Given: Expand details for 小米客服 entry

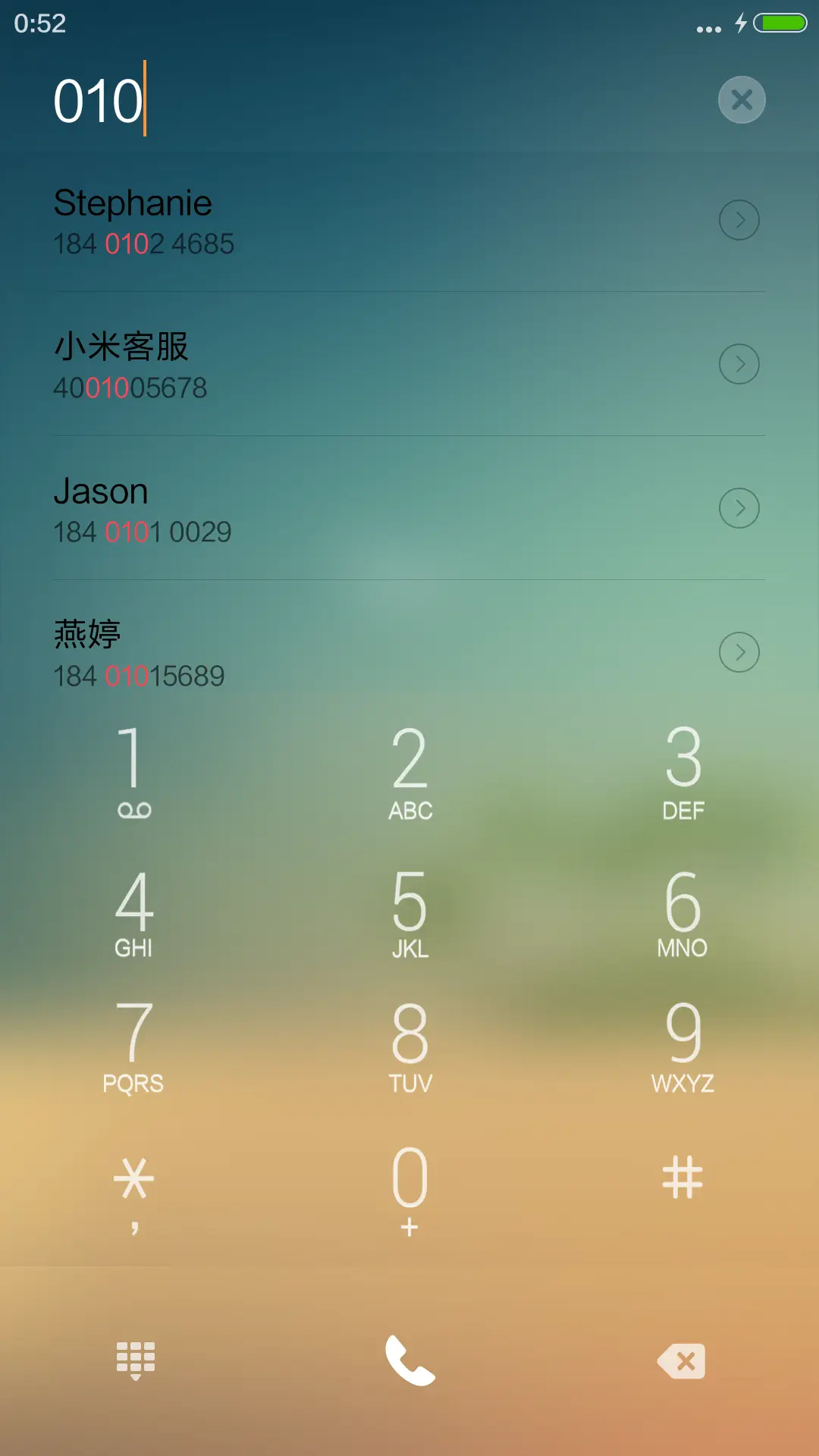Looking at the screenshot, I should click(x=739, y=364).
